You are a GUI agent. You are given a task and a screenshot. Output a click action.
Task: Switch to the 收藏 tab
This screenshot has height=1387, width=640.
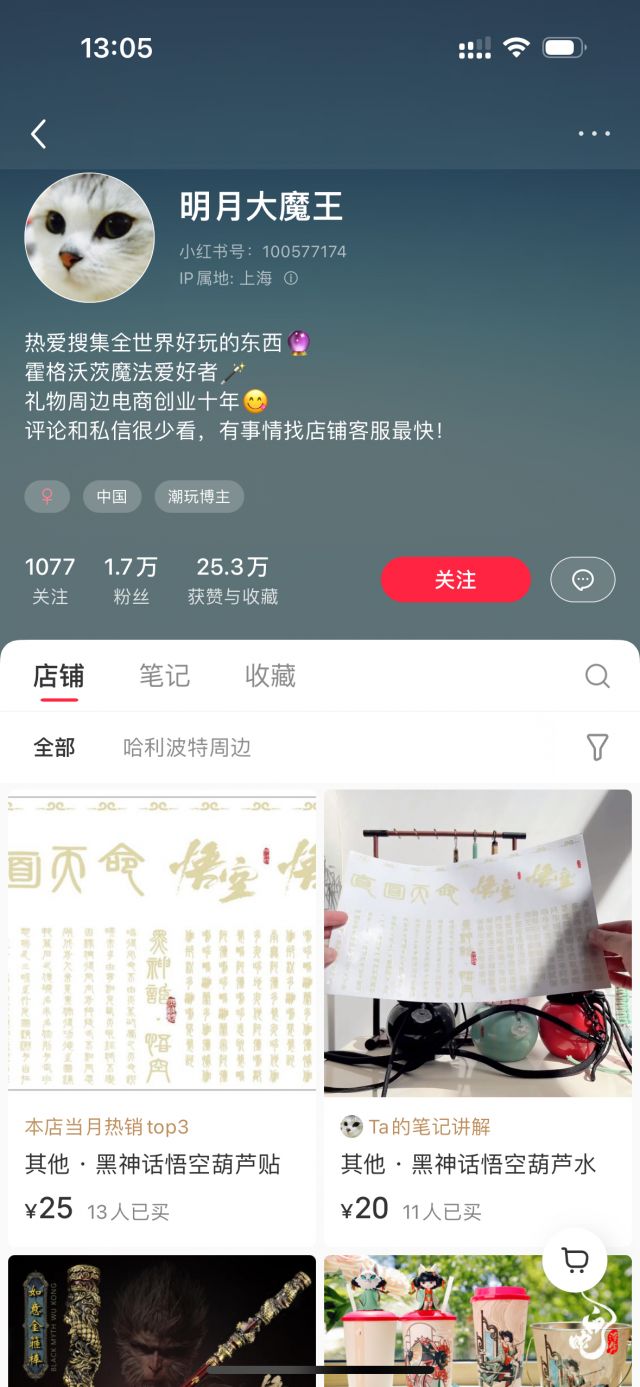[270, 676]
